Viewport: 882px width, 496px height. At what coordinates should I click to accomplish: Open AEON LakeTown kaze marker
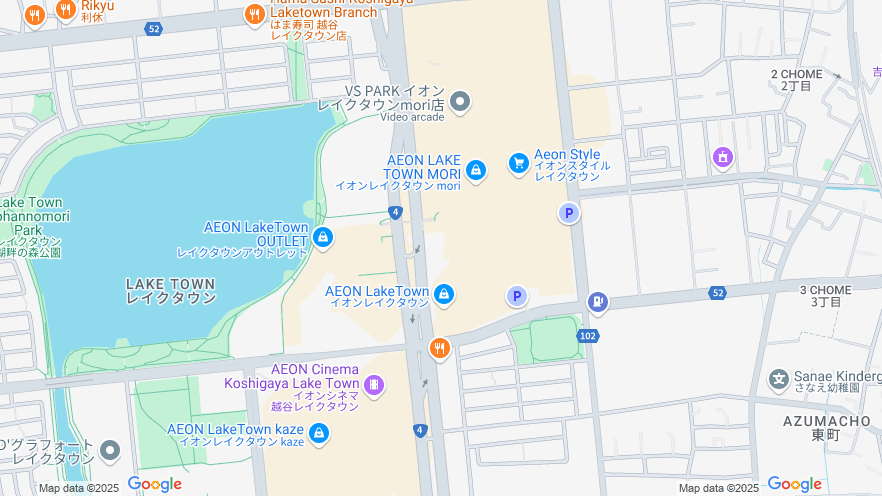coord(319,433)
